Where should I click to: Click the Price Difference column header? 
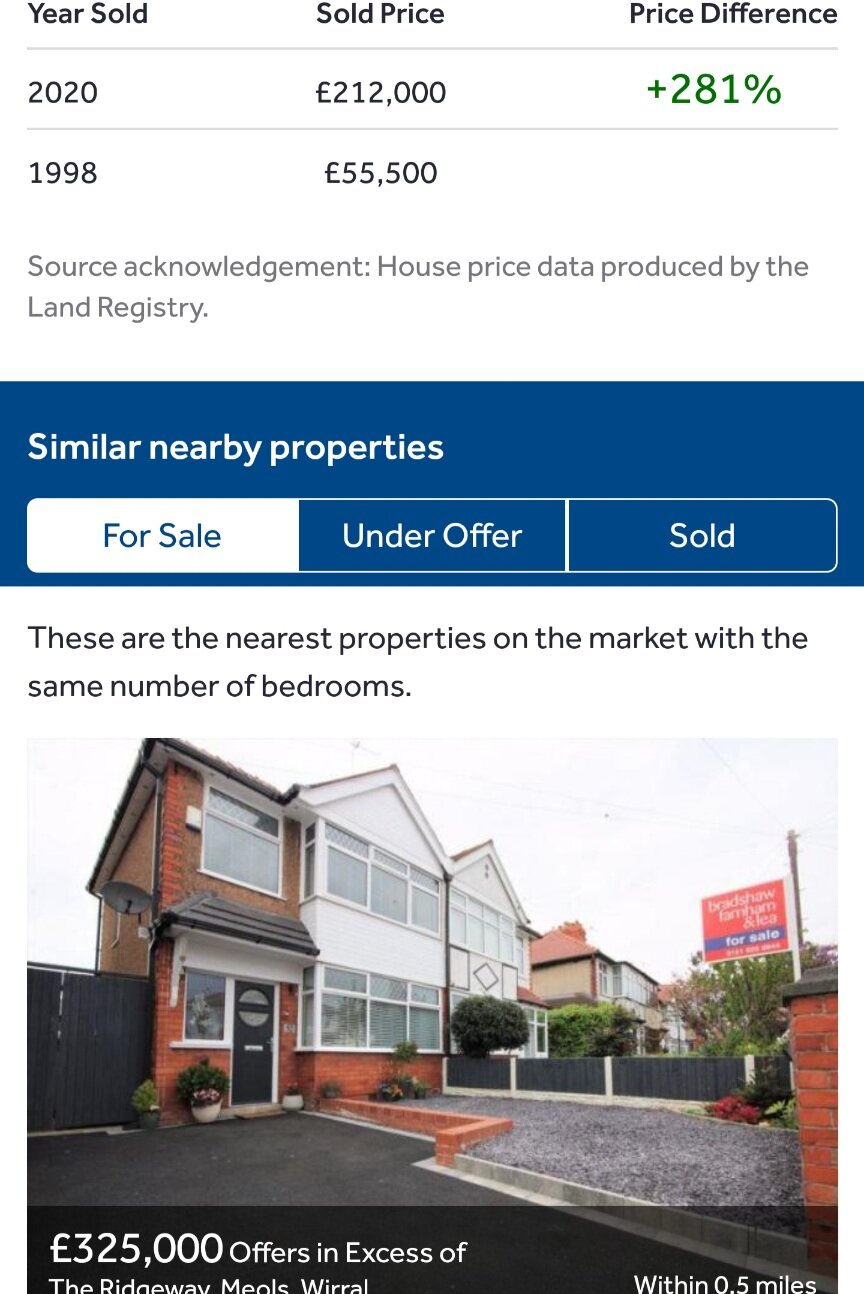coord(733,14)
